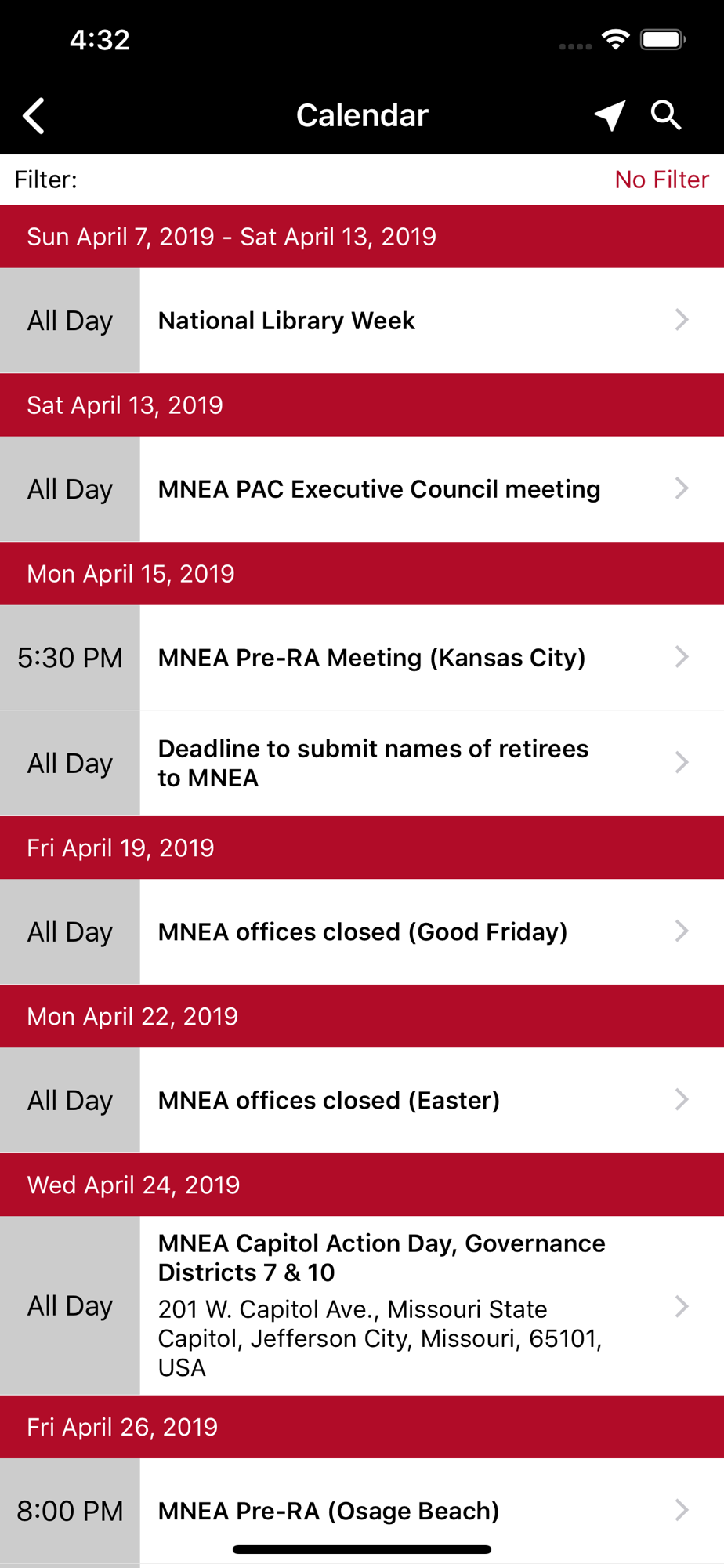Screen dimensions: 724x1568
Task: Open MNEA PAC Executive Council meeting
Action: (362, 489)
